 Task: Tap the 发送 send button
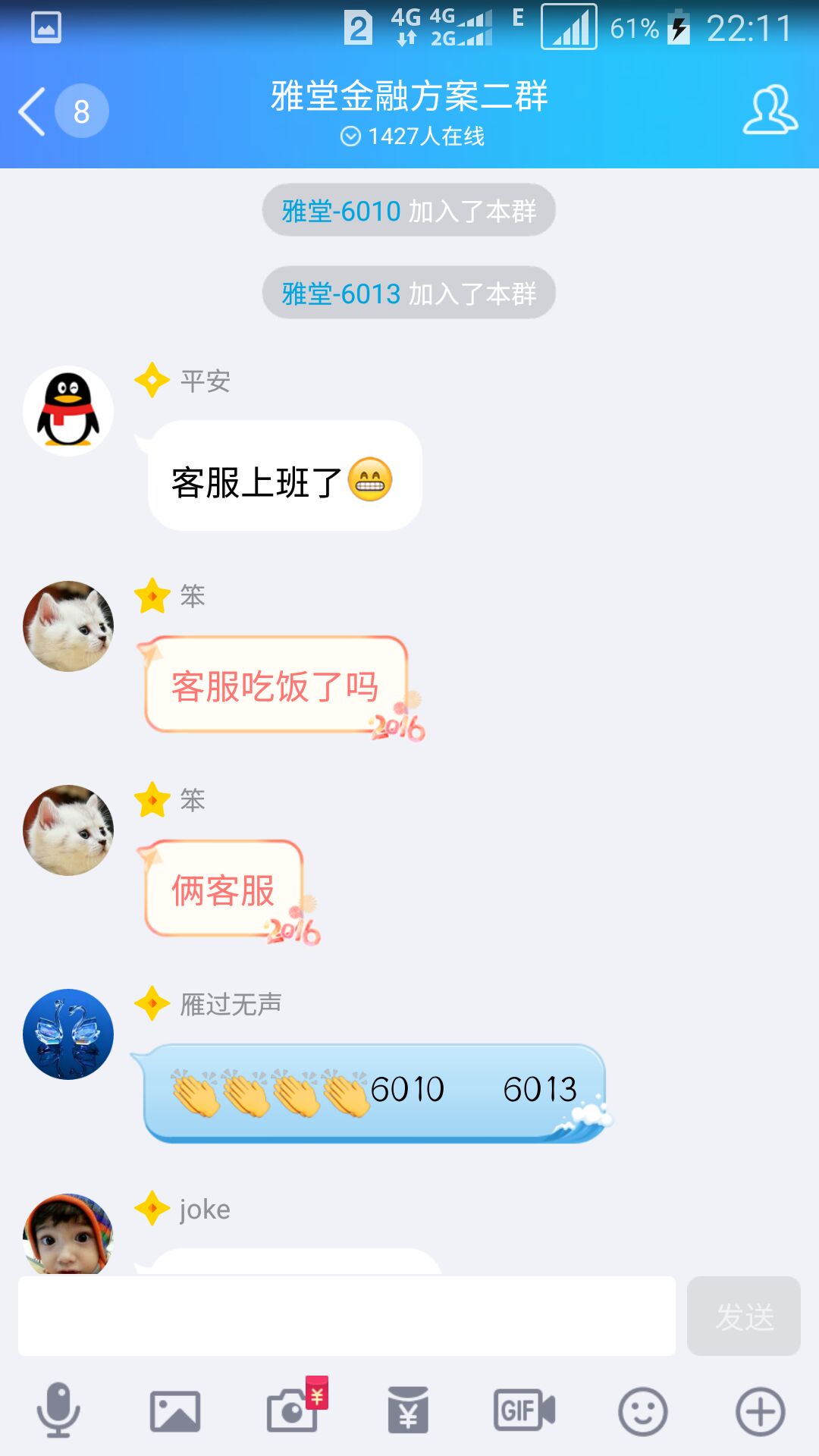(743, 1316)
